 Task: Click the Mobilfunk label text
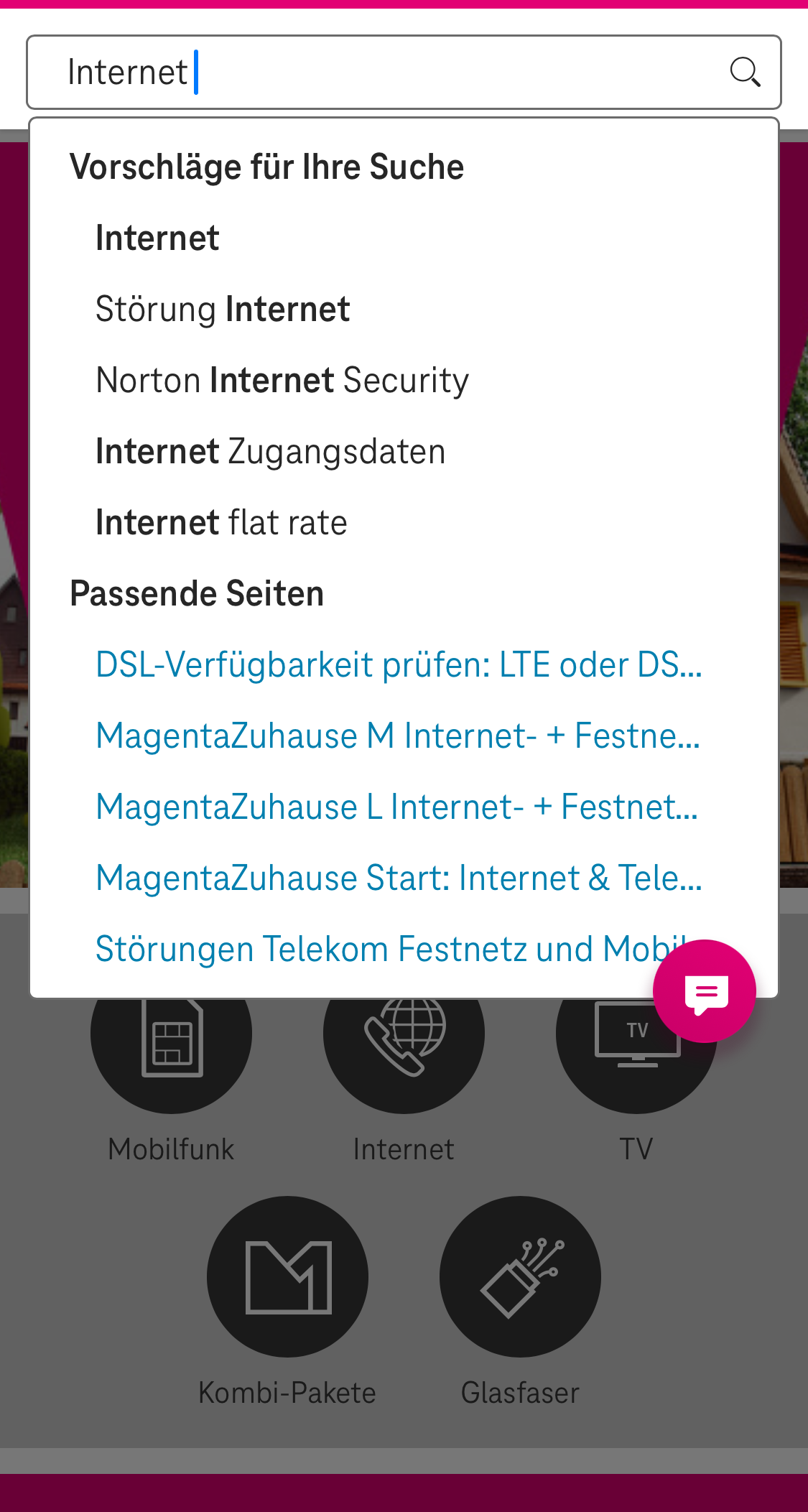170,1148
